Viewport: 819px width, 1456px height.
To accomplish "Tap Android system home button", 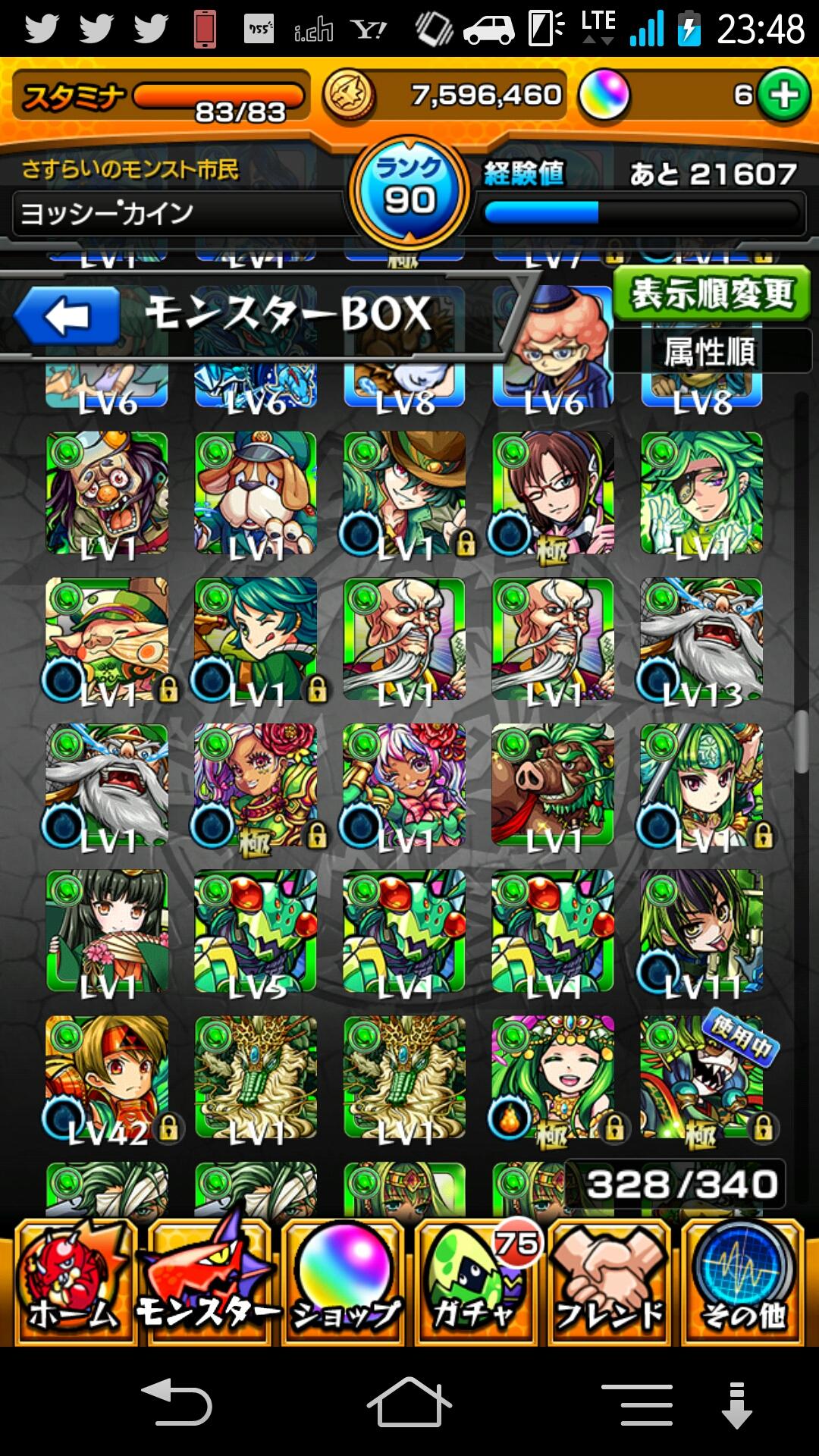I will point(409,1401).
